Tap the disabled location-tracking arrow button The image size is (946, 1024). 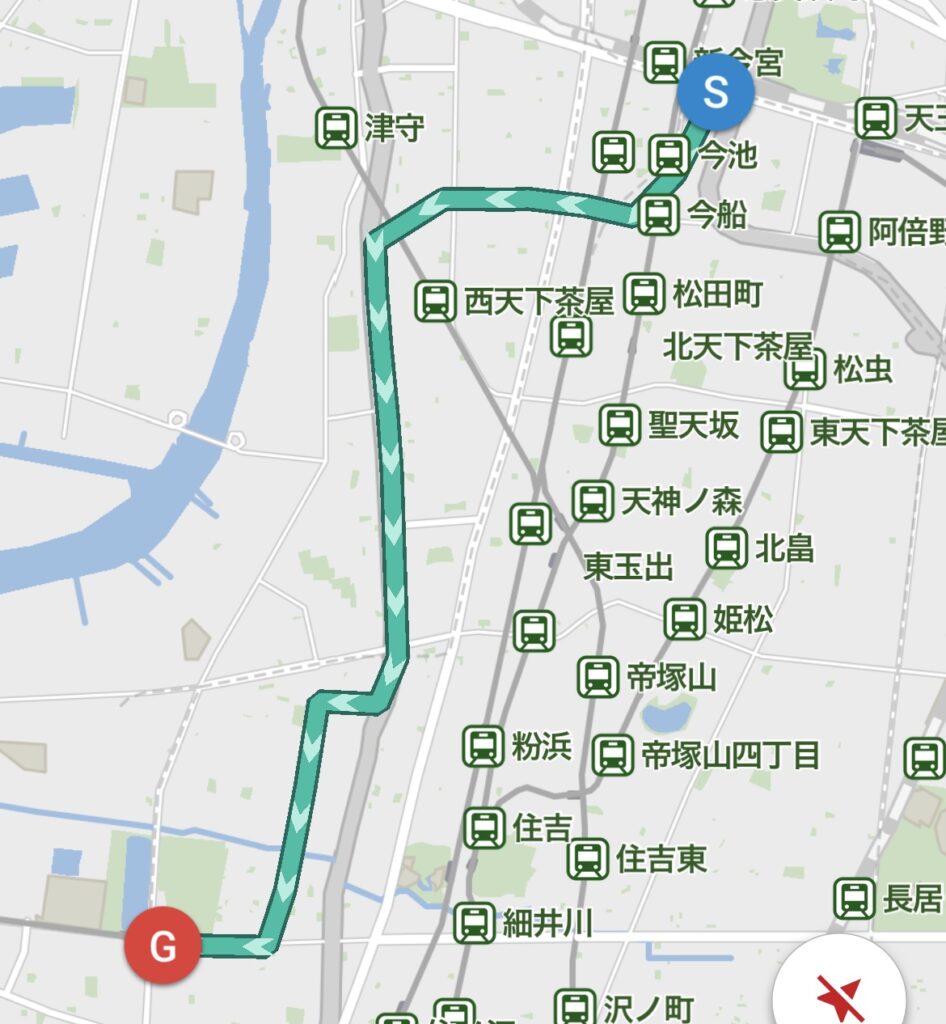838,993
